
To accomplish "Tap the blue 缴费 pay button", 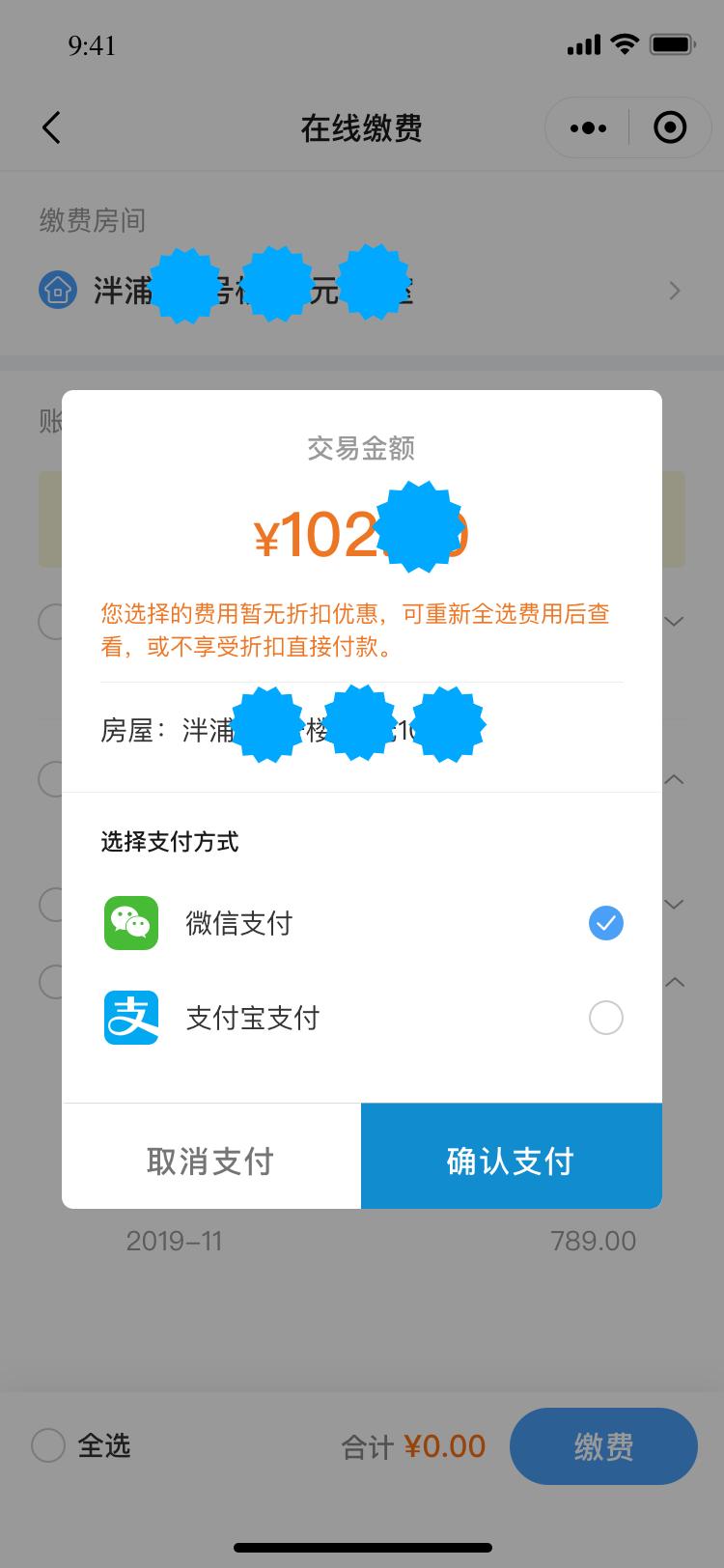I will tap(603, 1445).
